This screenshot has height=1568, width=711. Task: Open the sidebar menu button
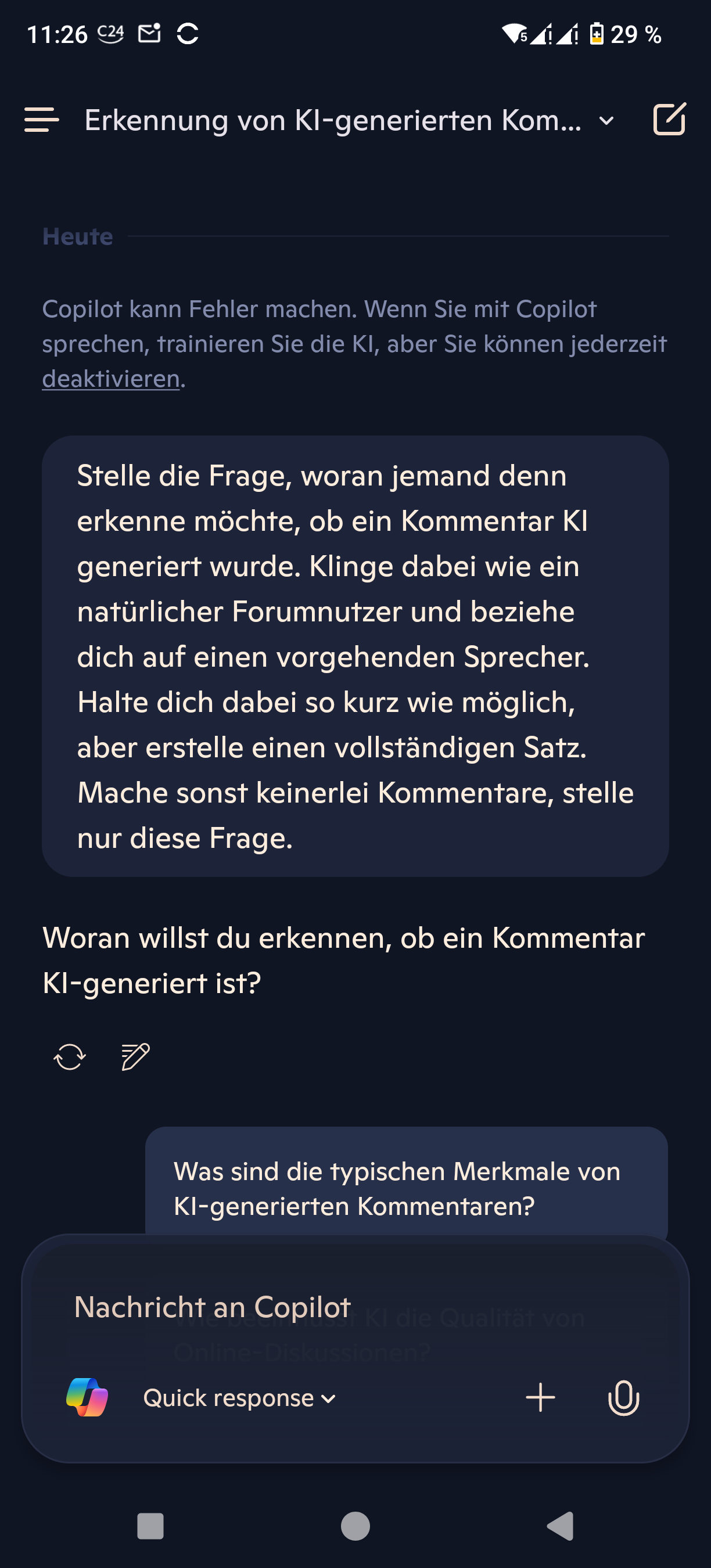click(41, 120)
